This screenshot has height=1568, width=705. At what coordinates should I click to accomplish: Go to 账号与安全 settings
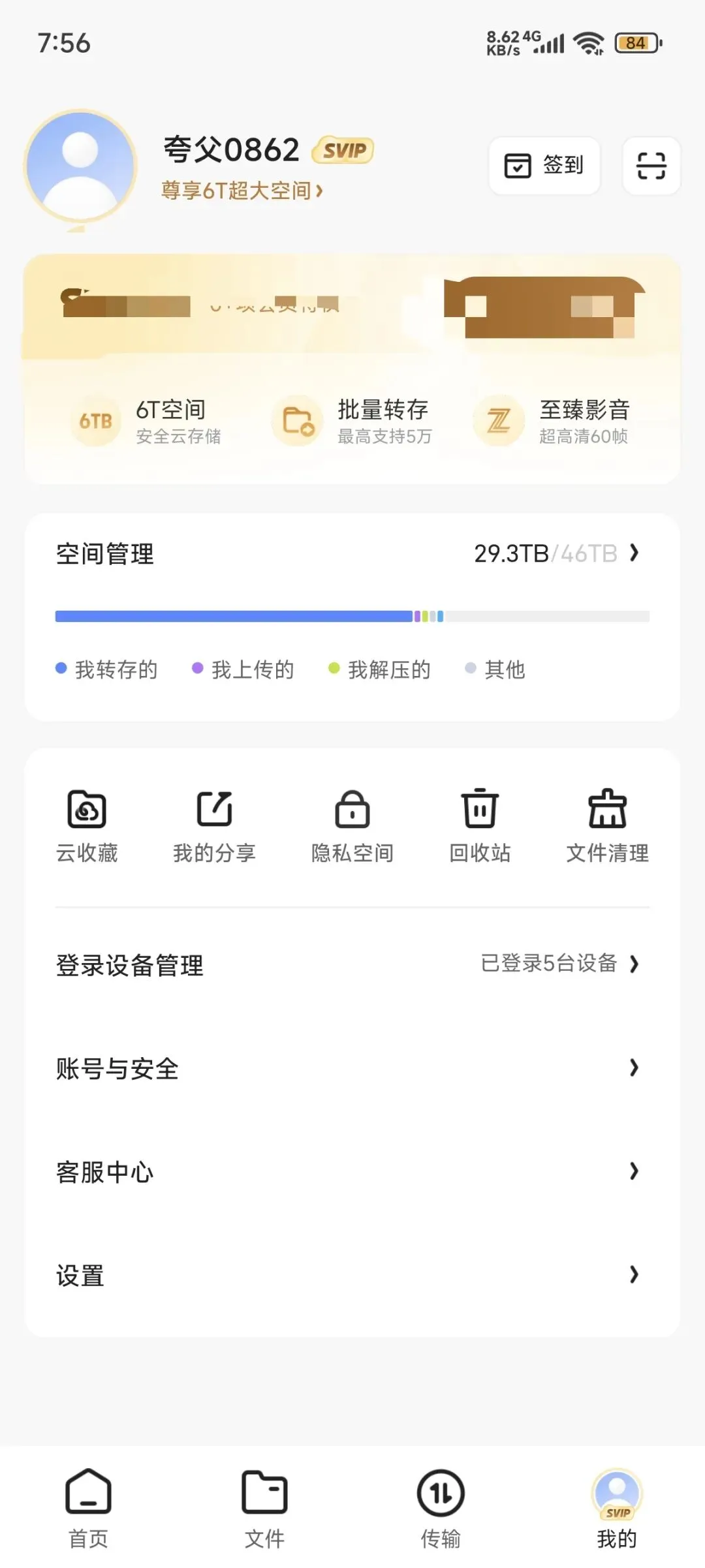[352, 1068]
